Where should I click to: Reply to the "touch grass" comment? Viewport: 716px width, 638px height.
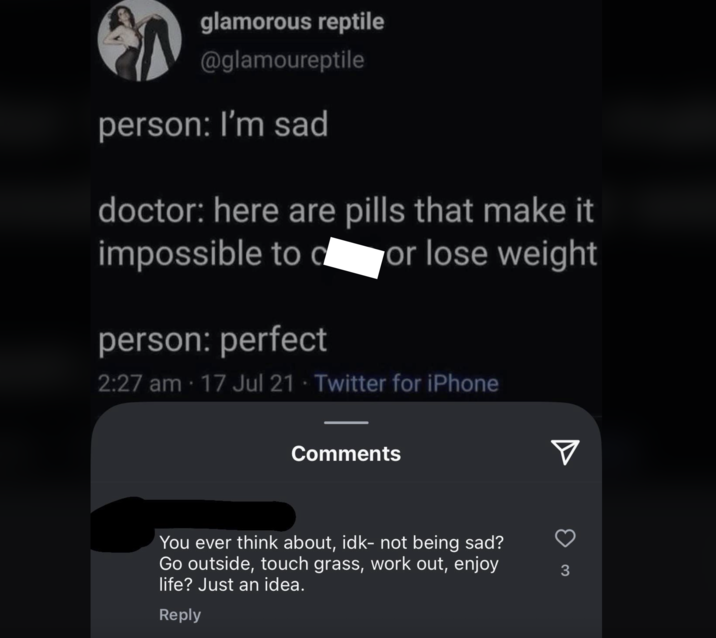tap(180, 615)
